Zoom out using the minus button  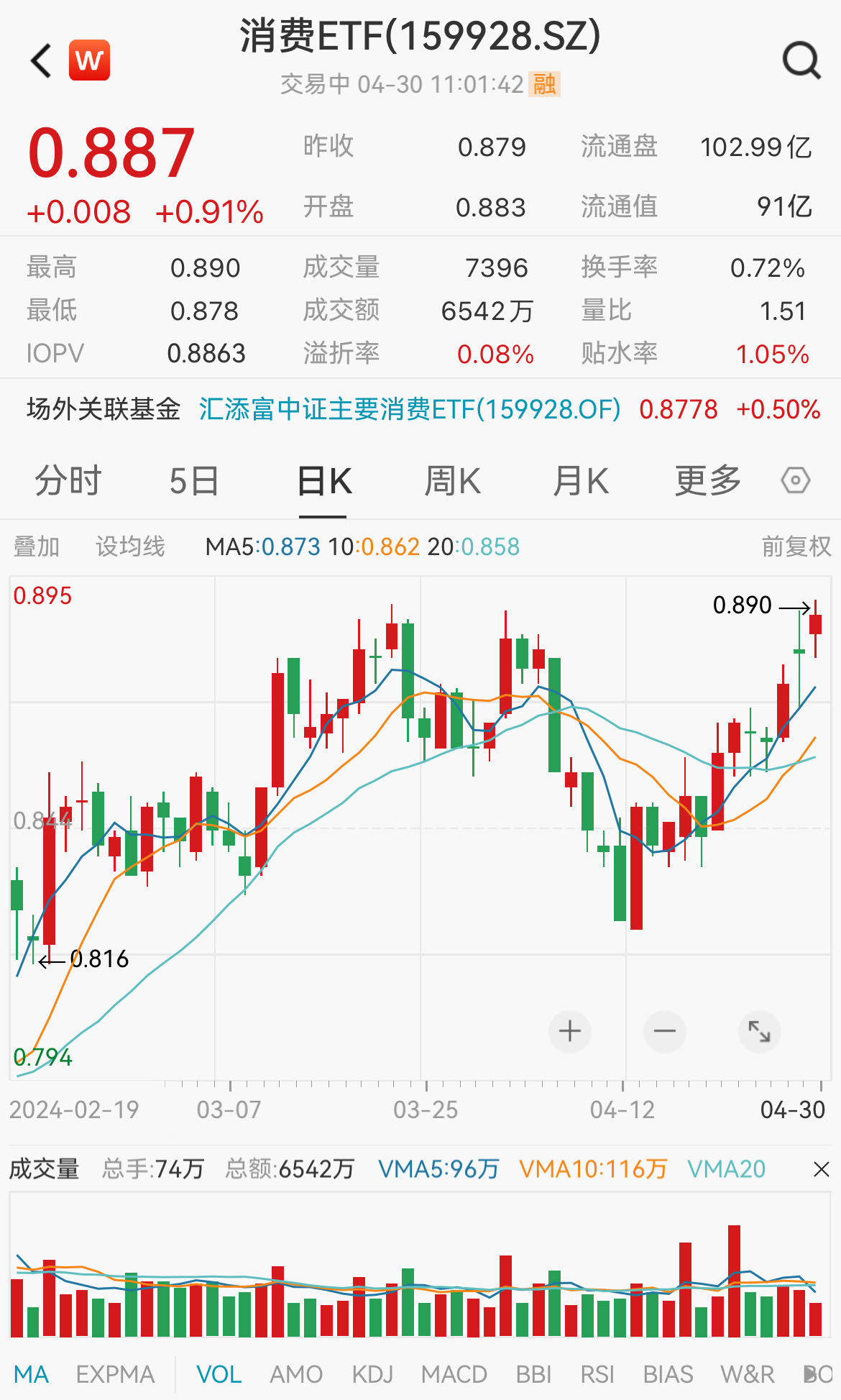click(x=664, y=1030)
